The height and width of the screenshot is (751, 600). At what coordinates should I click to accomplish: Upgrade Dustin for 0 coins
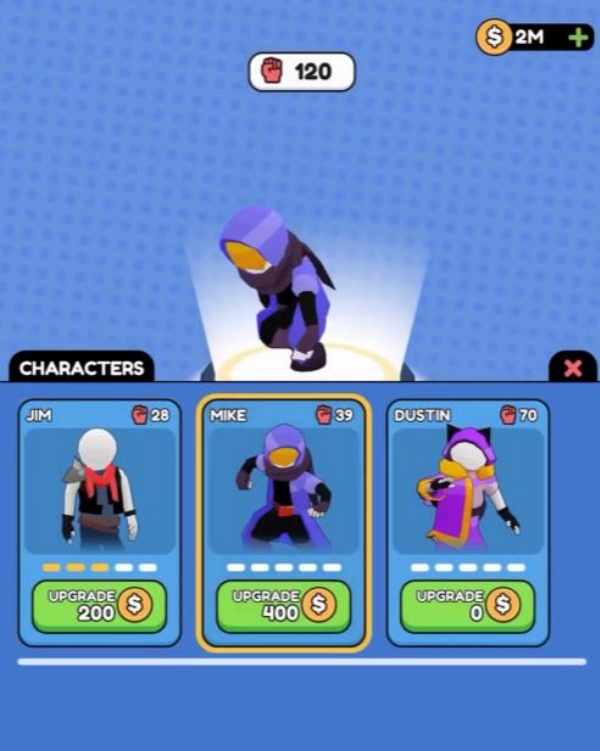(467, 605)
